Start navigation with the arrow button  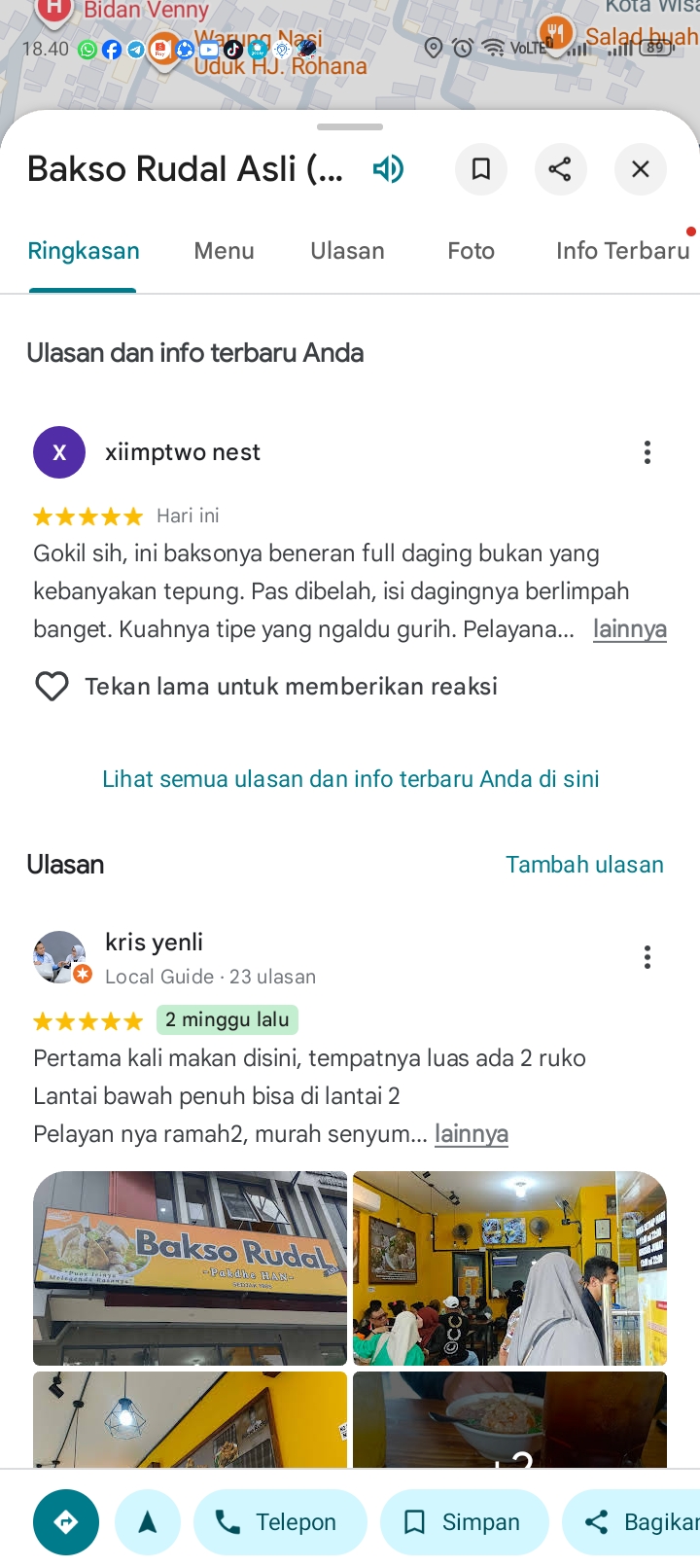tap(148, 1522)
